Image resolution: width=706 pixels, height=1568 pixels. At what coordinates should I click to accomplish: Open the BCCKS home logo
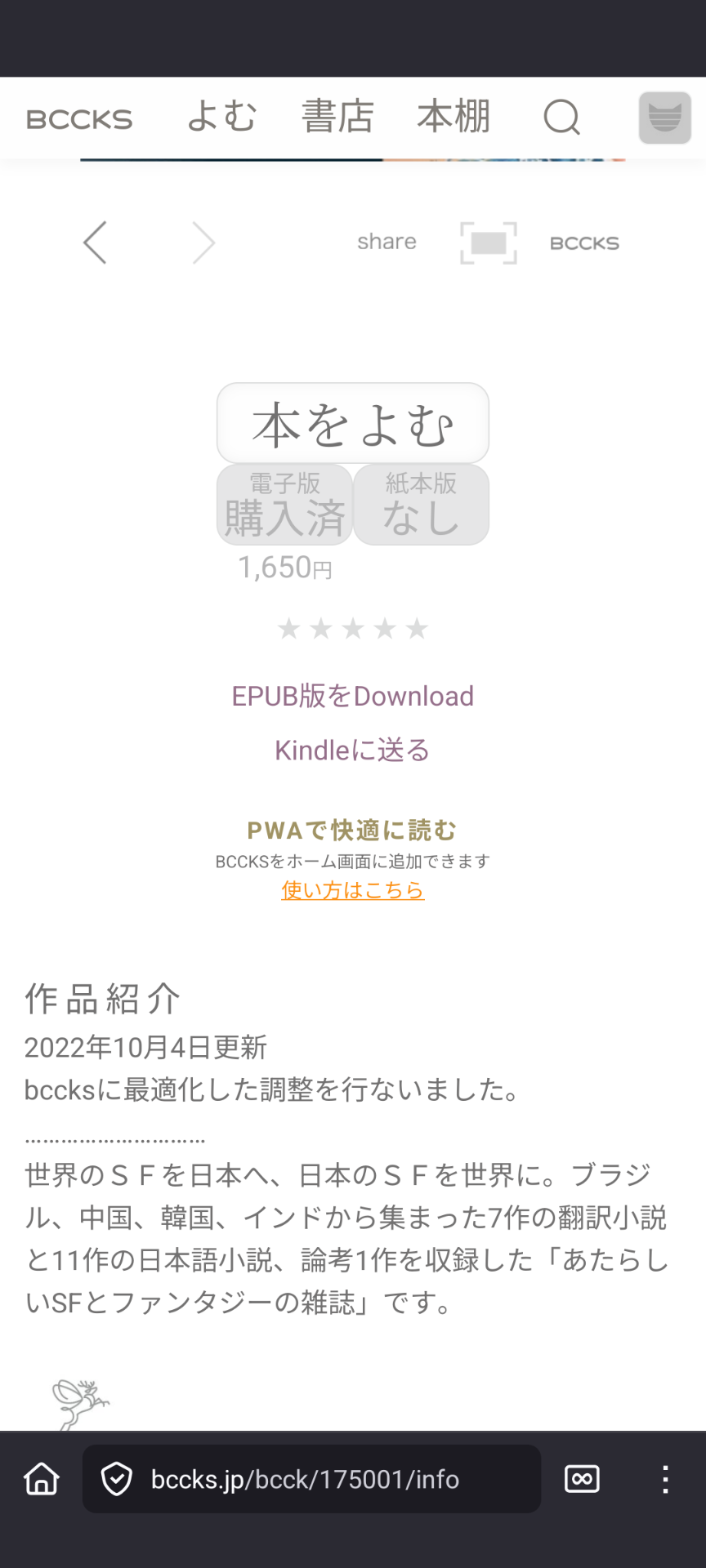79,119
